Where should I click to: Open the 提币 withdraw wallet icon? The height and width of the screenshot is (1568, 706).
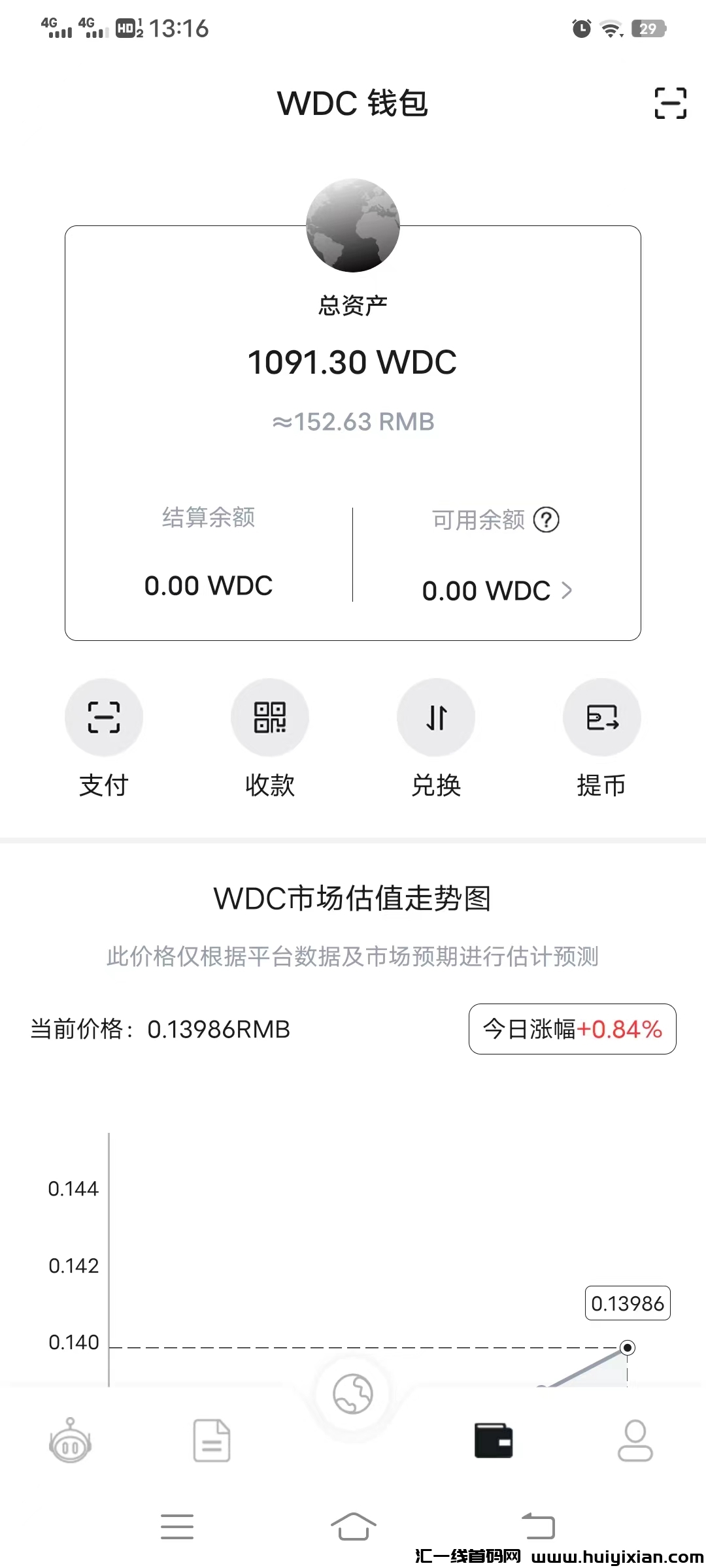[x=602, y=717]
